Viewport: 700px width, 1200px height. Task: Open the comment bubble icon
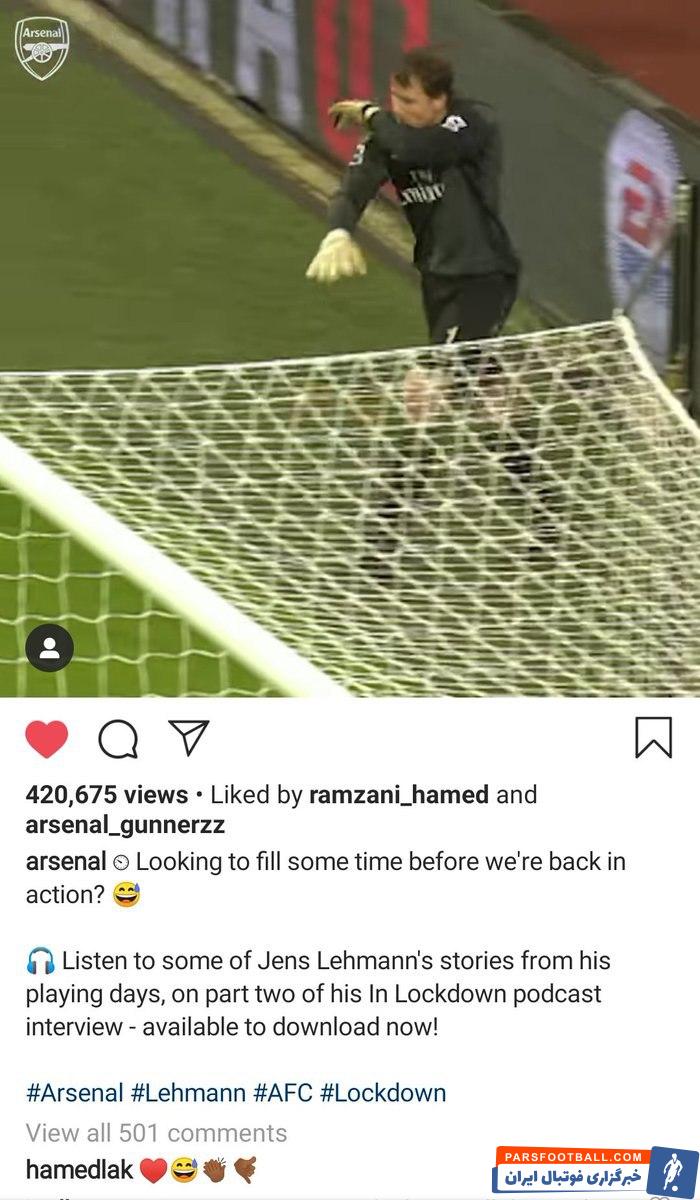pyautogui.click(x=118, y=739)
